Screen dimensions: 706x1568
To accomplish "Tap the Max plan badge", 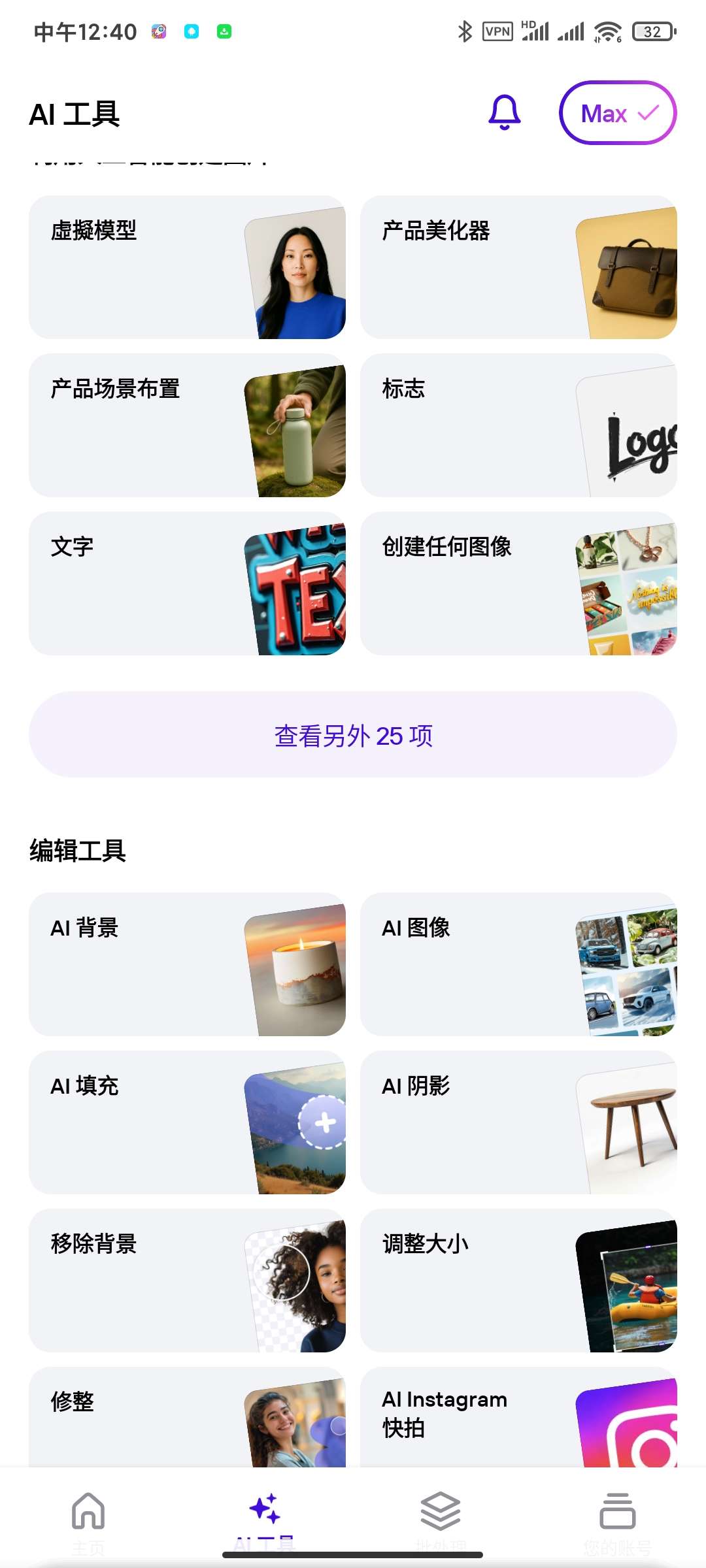I will (x=618, y=113).
